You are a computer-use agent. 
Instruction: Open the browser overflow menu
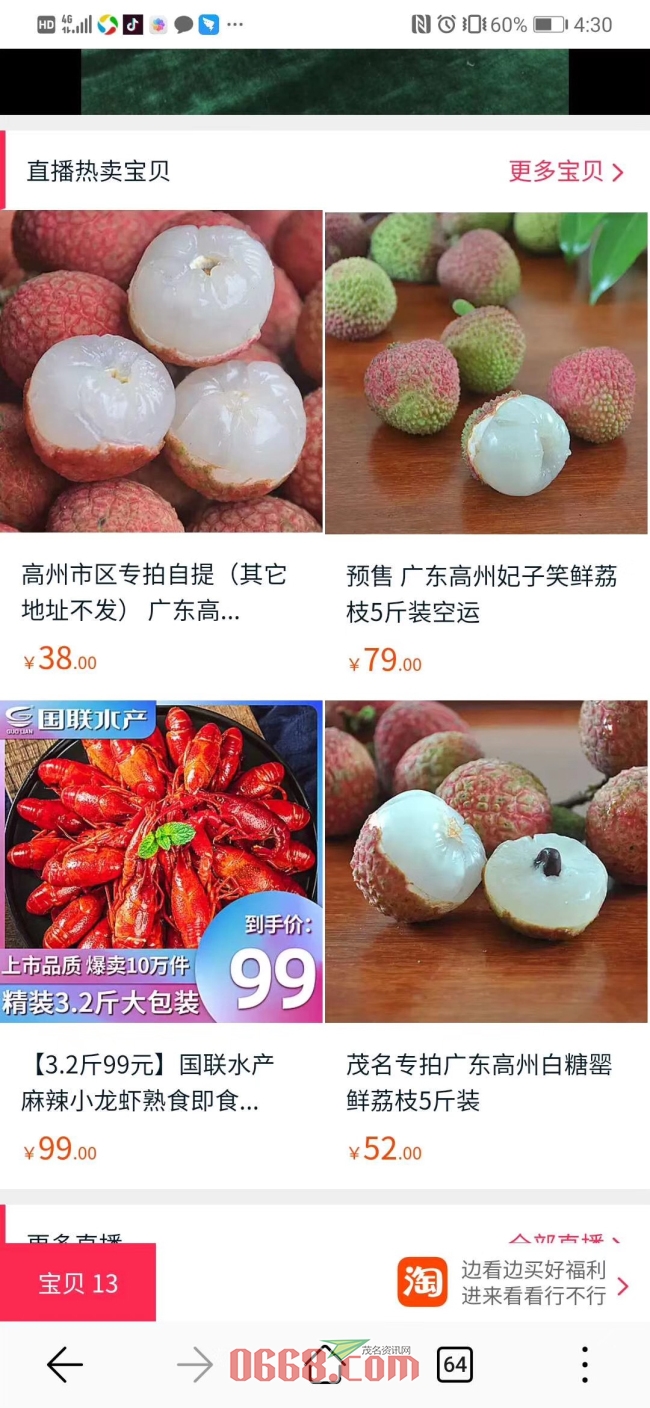coord(584,1364)
